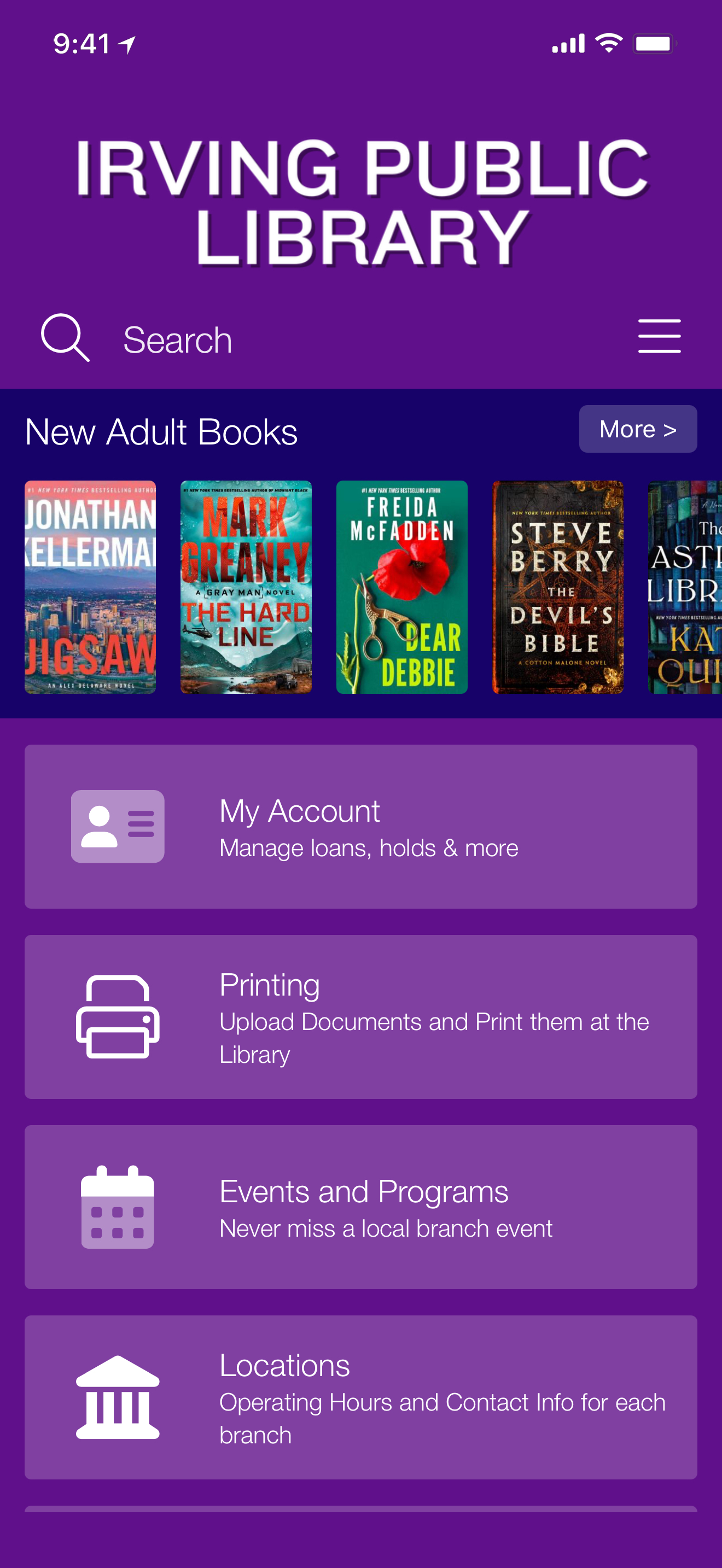Open the Jonathan Kellerman Jigsaw book
The width and height of the screenshot is (722, 1568).
[90, 587]
